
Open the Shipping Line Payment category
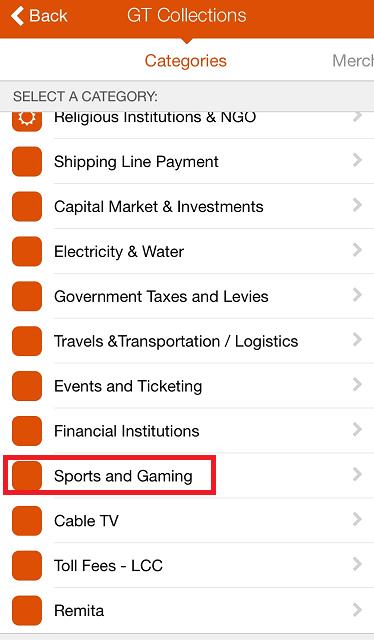click(187, 161)
